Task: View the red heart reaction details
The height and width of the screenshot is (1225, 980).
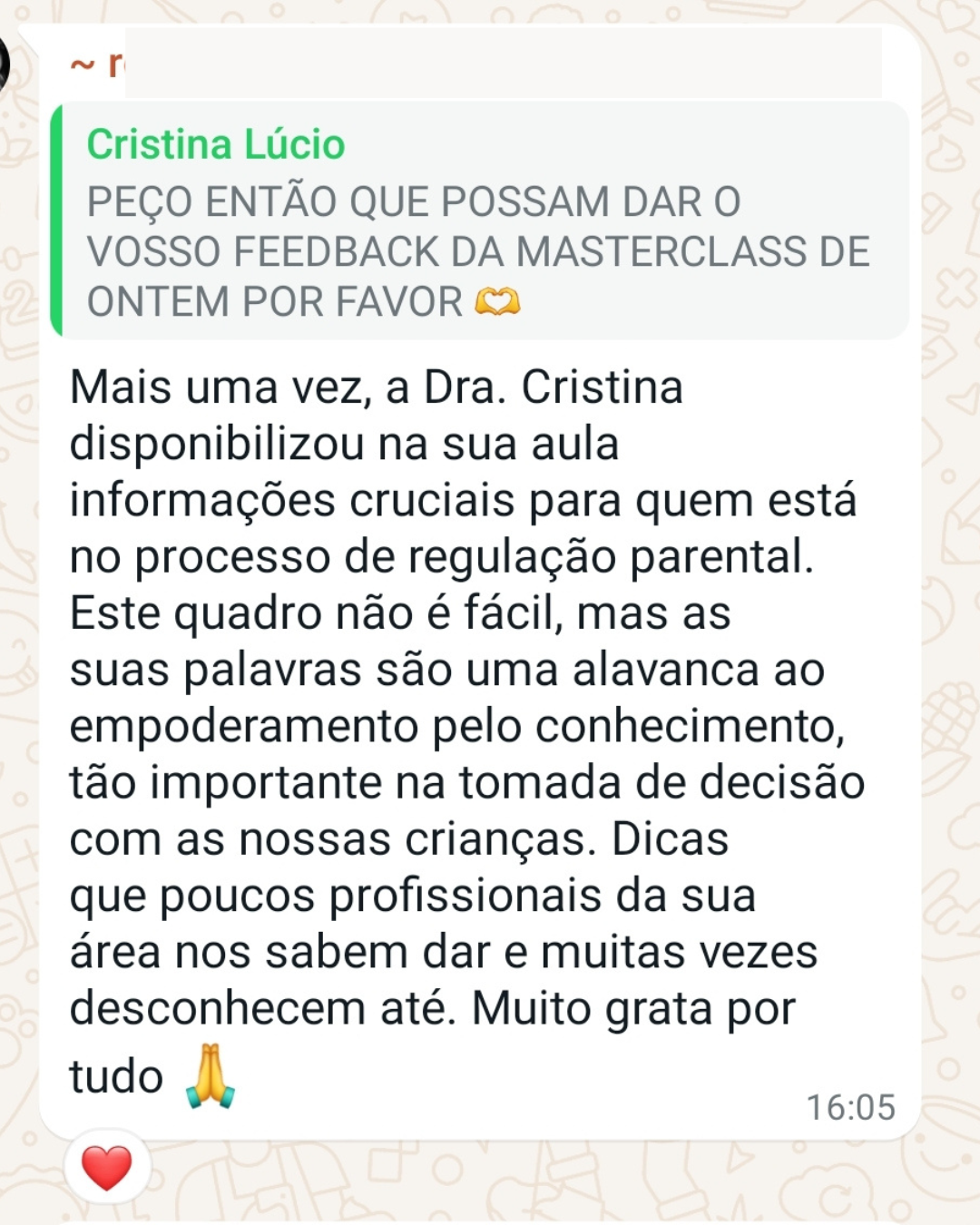Action: (107, 1167)
